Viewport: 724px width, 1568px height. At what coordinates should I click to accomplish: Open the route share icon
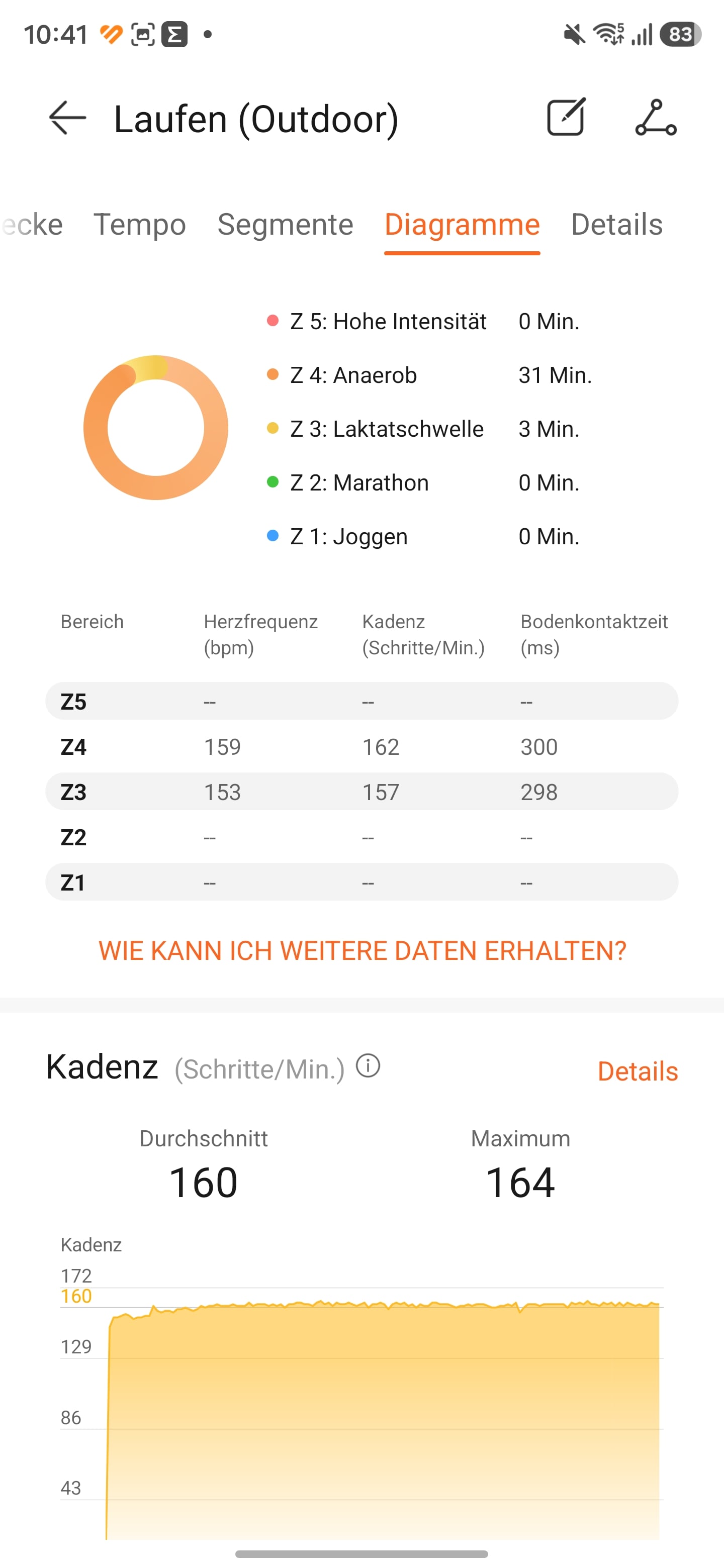pos(656,118)
